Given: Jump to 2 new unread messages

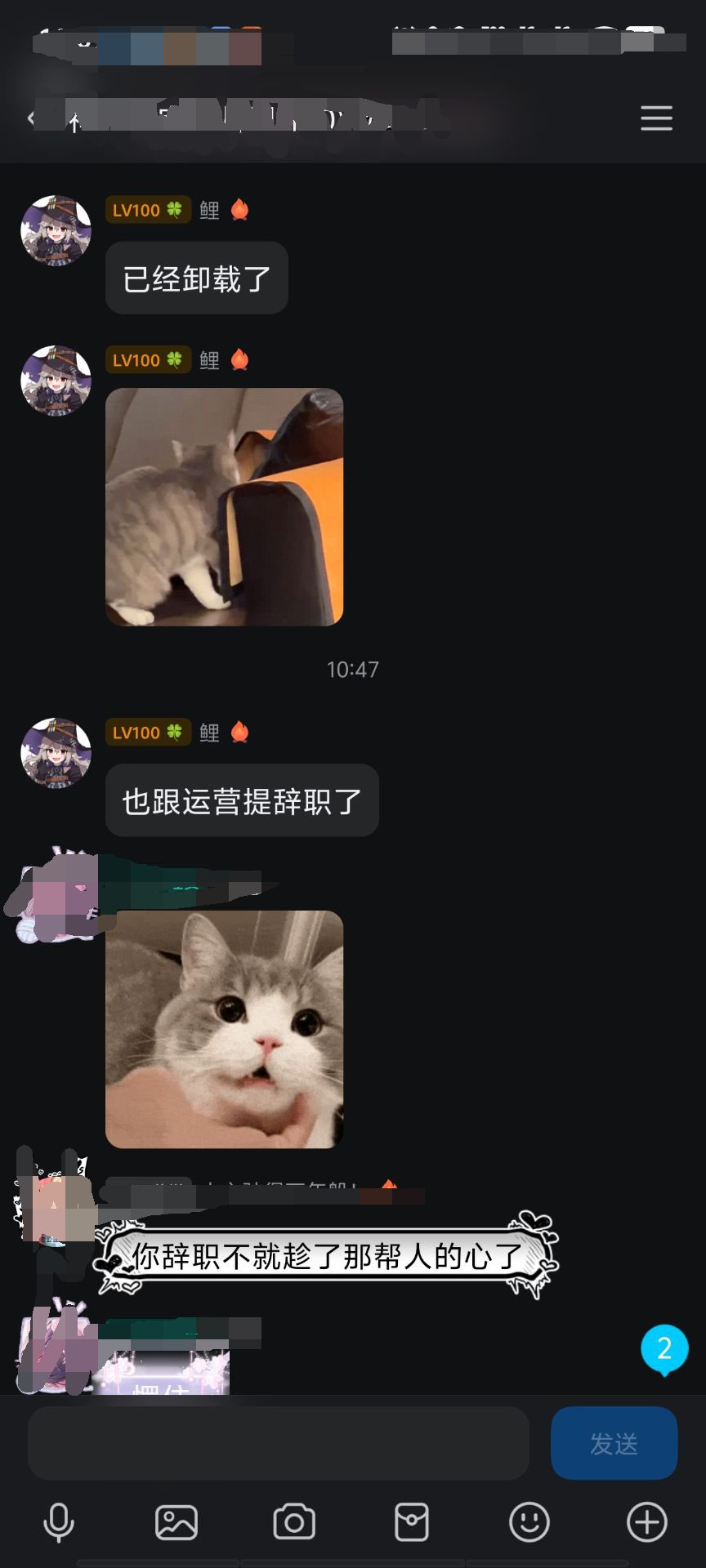Looking at the screenshot, I should tap(664, 1348).
